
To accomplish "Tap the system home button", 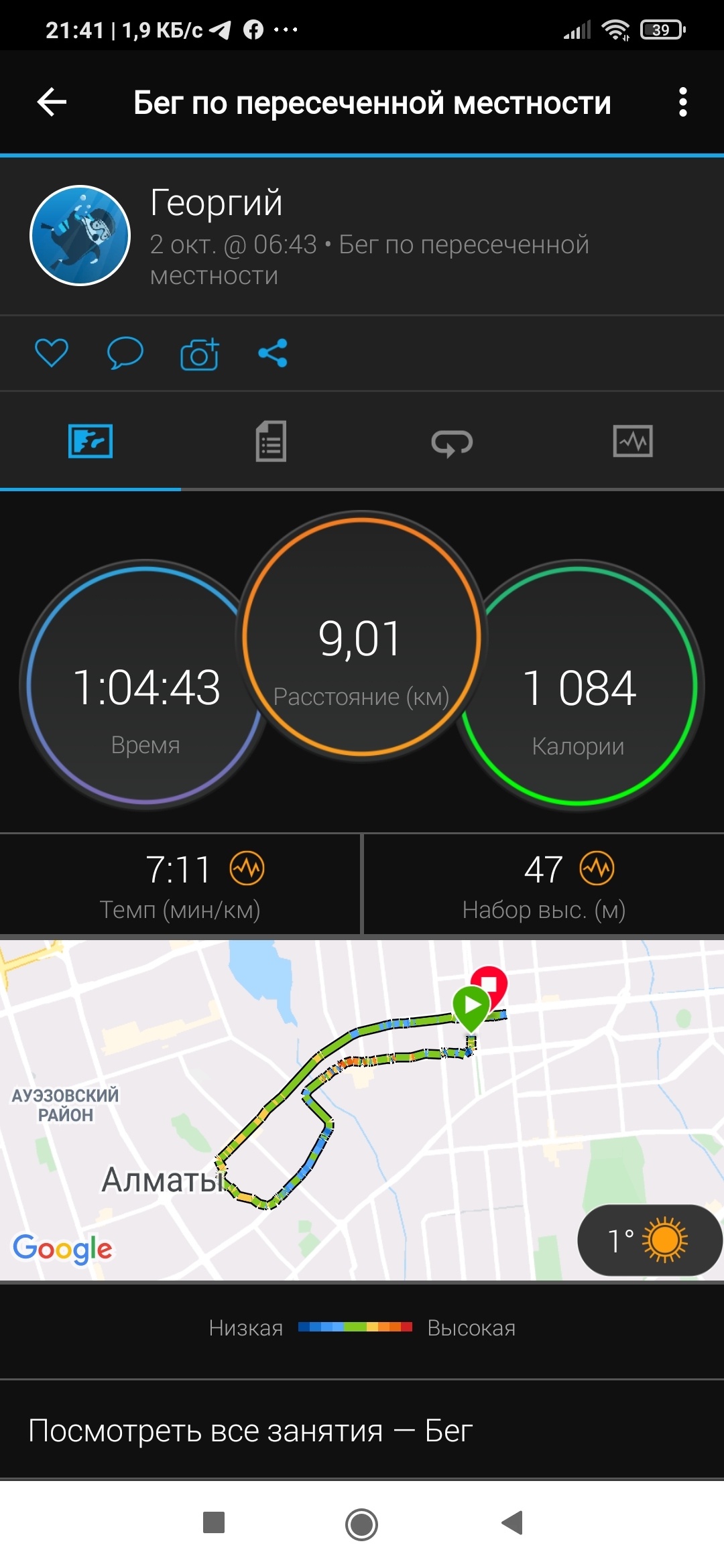I will pyautogui.click(x=361, y=1524).
